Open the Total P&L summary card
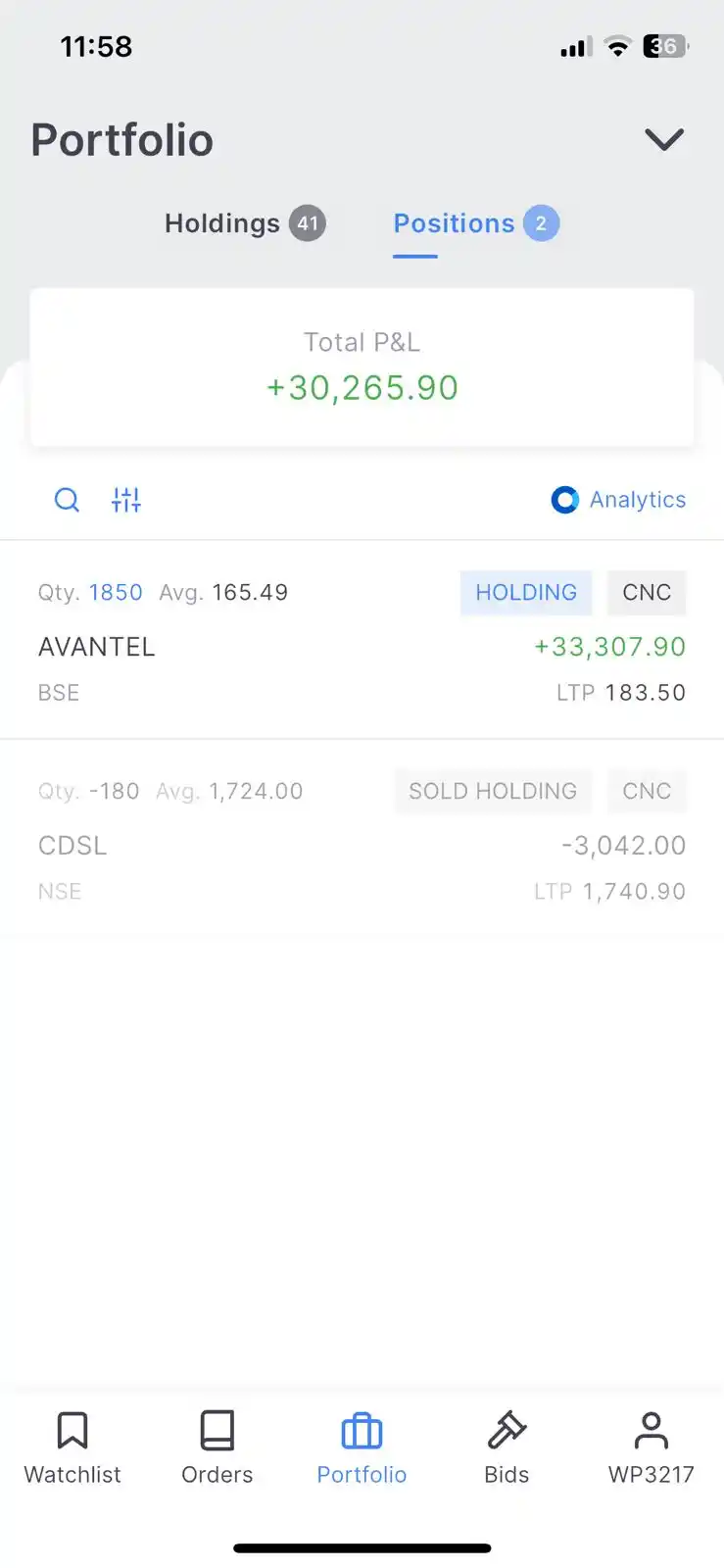This screenshot has height=1568, width=724. 362,367
